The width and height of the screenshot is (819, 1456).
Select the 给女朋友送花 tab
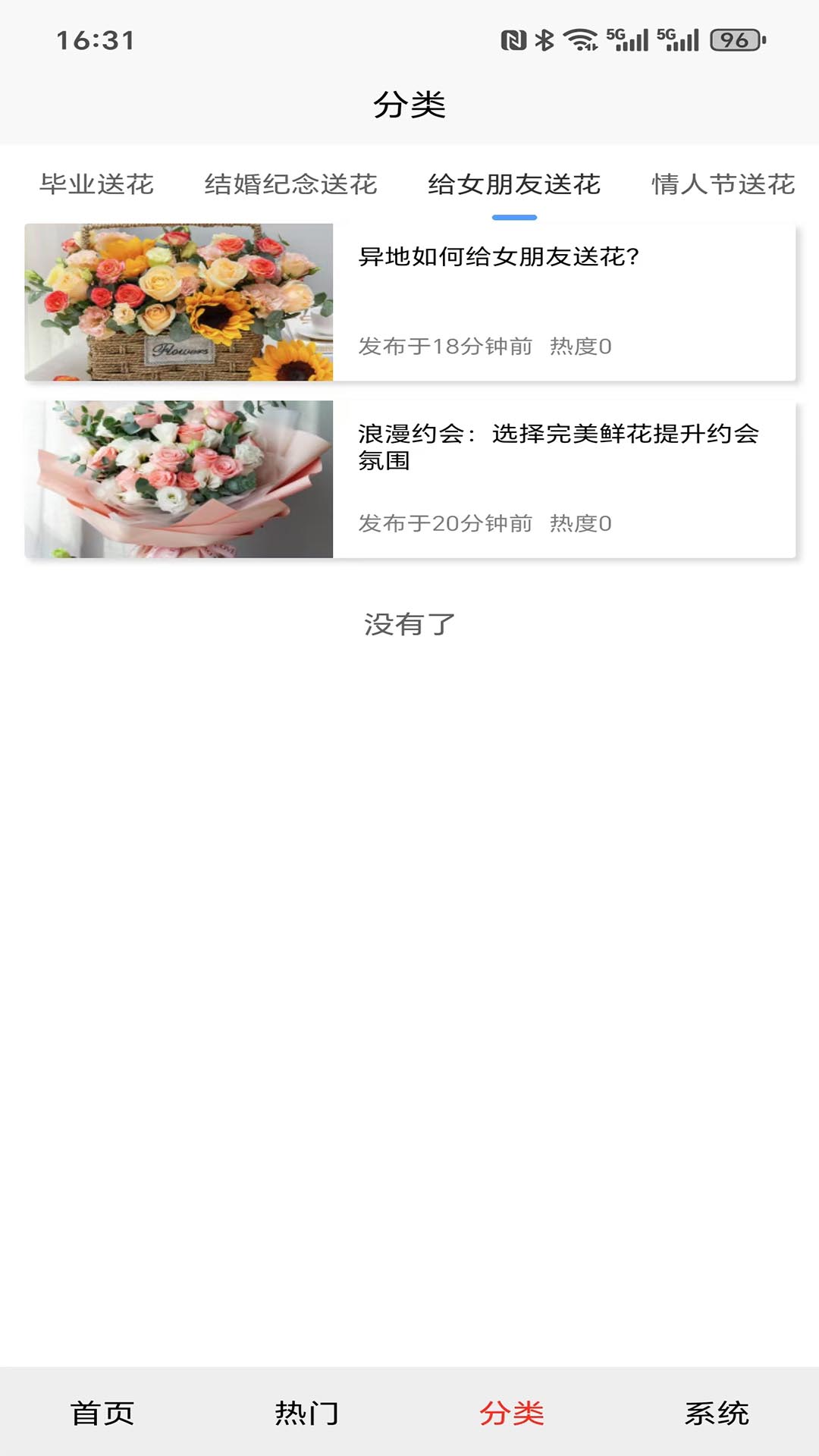[514, 182]
